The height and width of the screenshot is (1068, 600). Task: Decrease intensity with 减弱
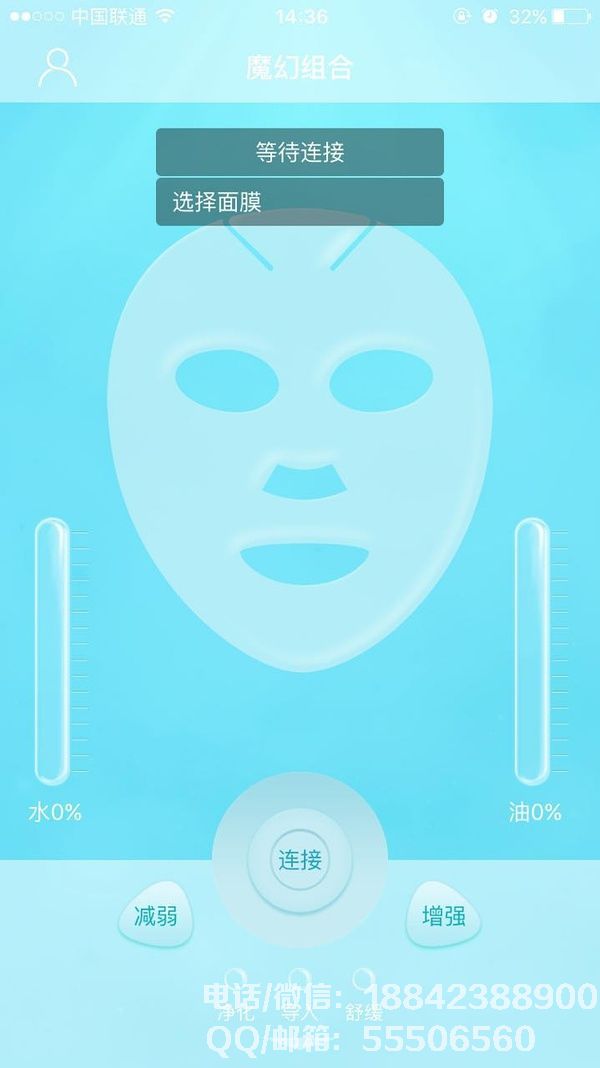pos(155,916)
